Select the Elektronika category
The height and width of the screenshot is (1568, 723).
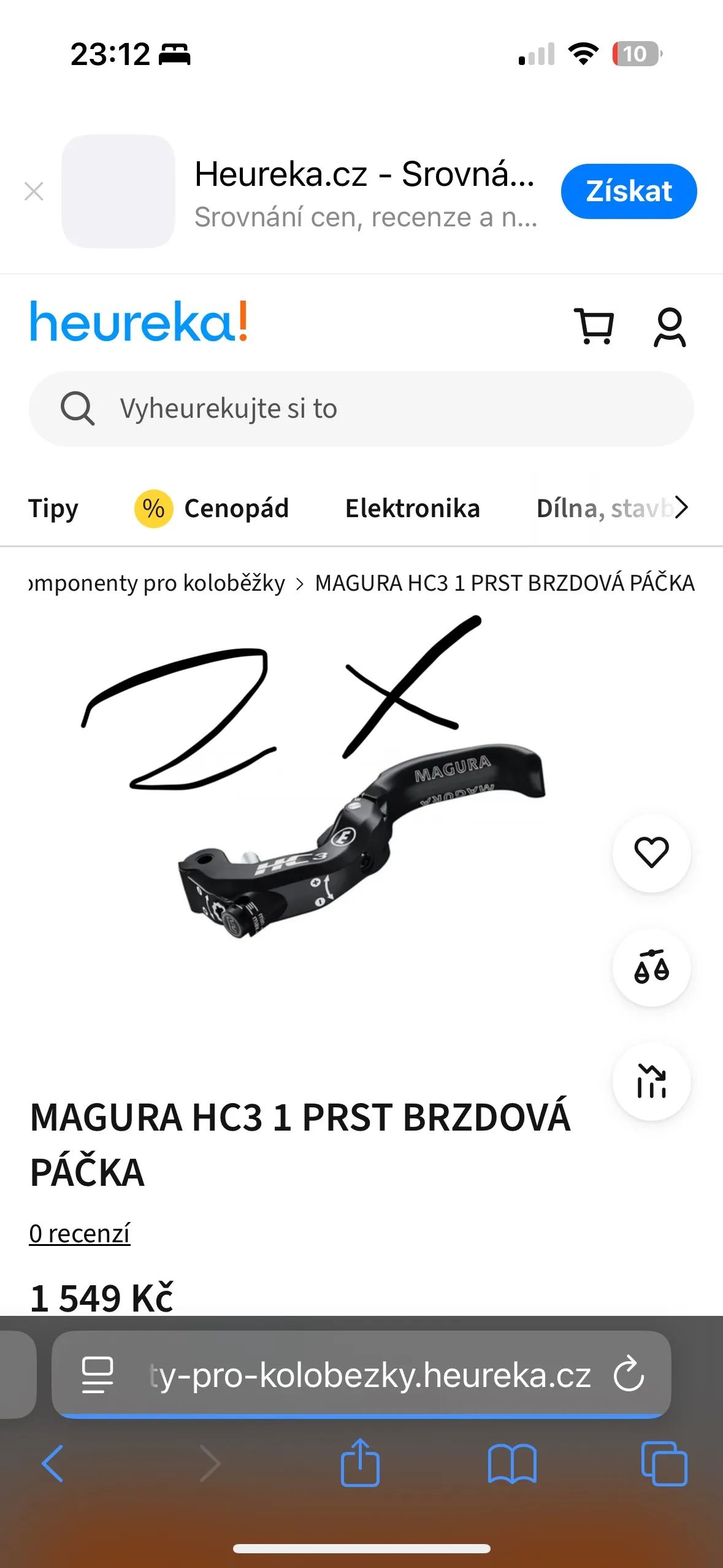(412, 509)
